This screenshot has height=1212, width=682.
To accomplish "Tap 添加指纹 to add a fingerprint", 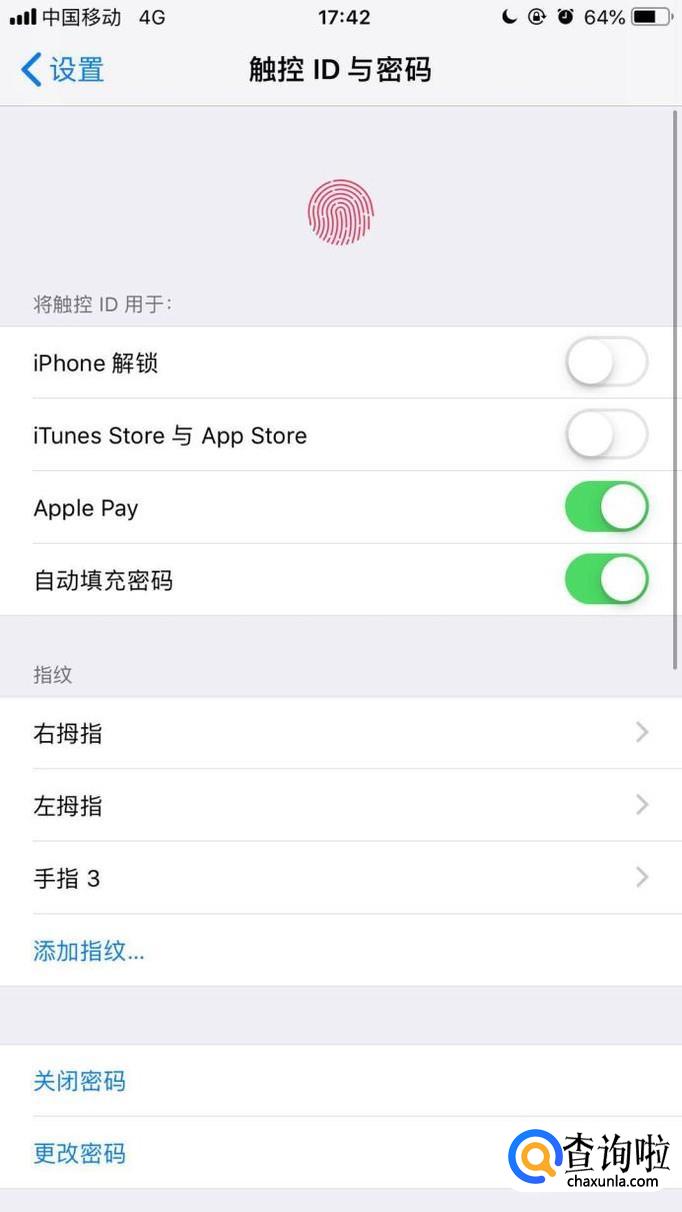I will pyautogui.click(x=89, y=951).
